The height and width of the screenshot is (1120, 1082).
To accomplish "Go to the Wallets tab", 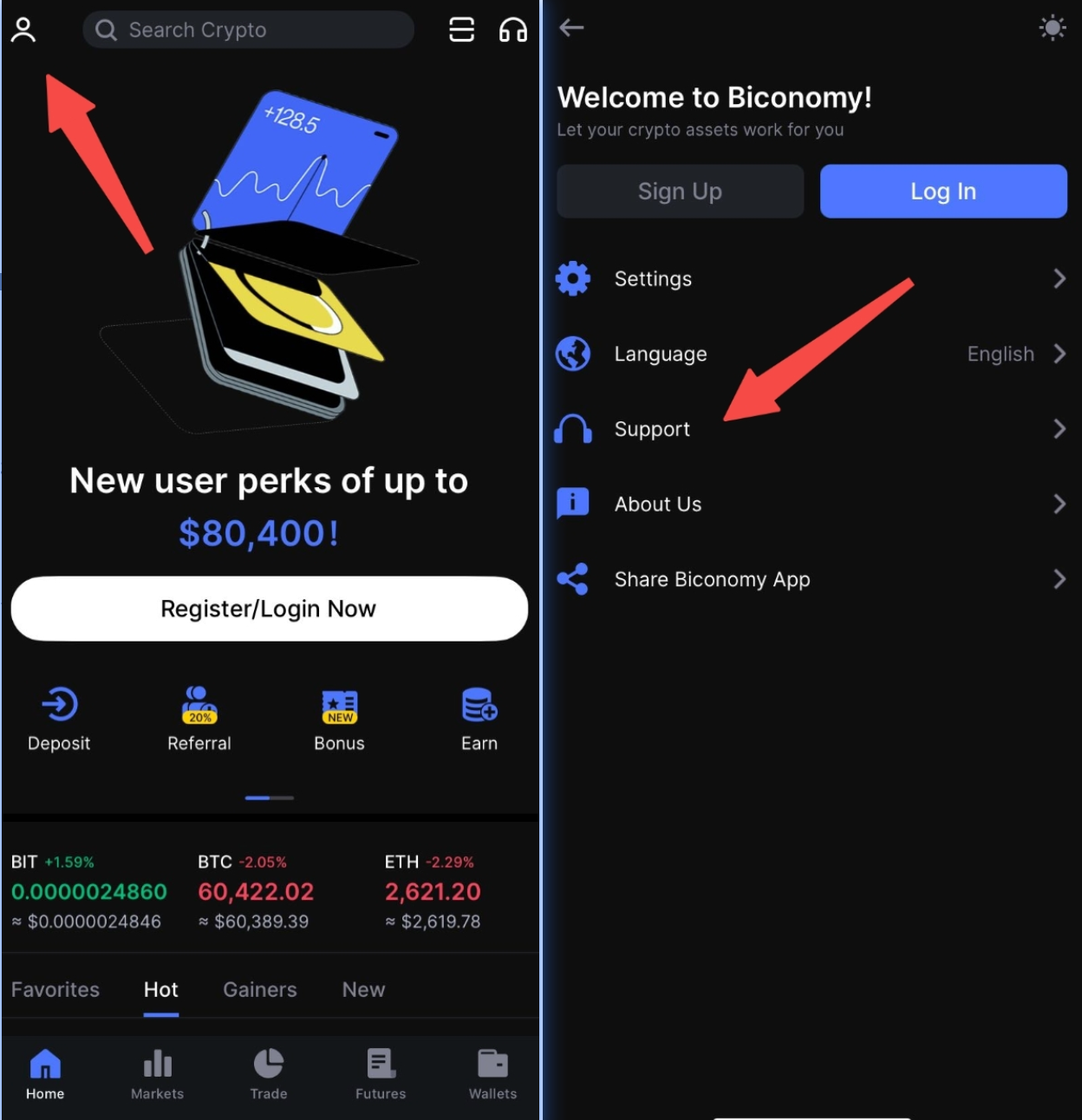I will 492,1074.
